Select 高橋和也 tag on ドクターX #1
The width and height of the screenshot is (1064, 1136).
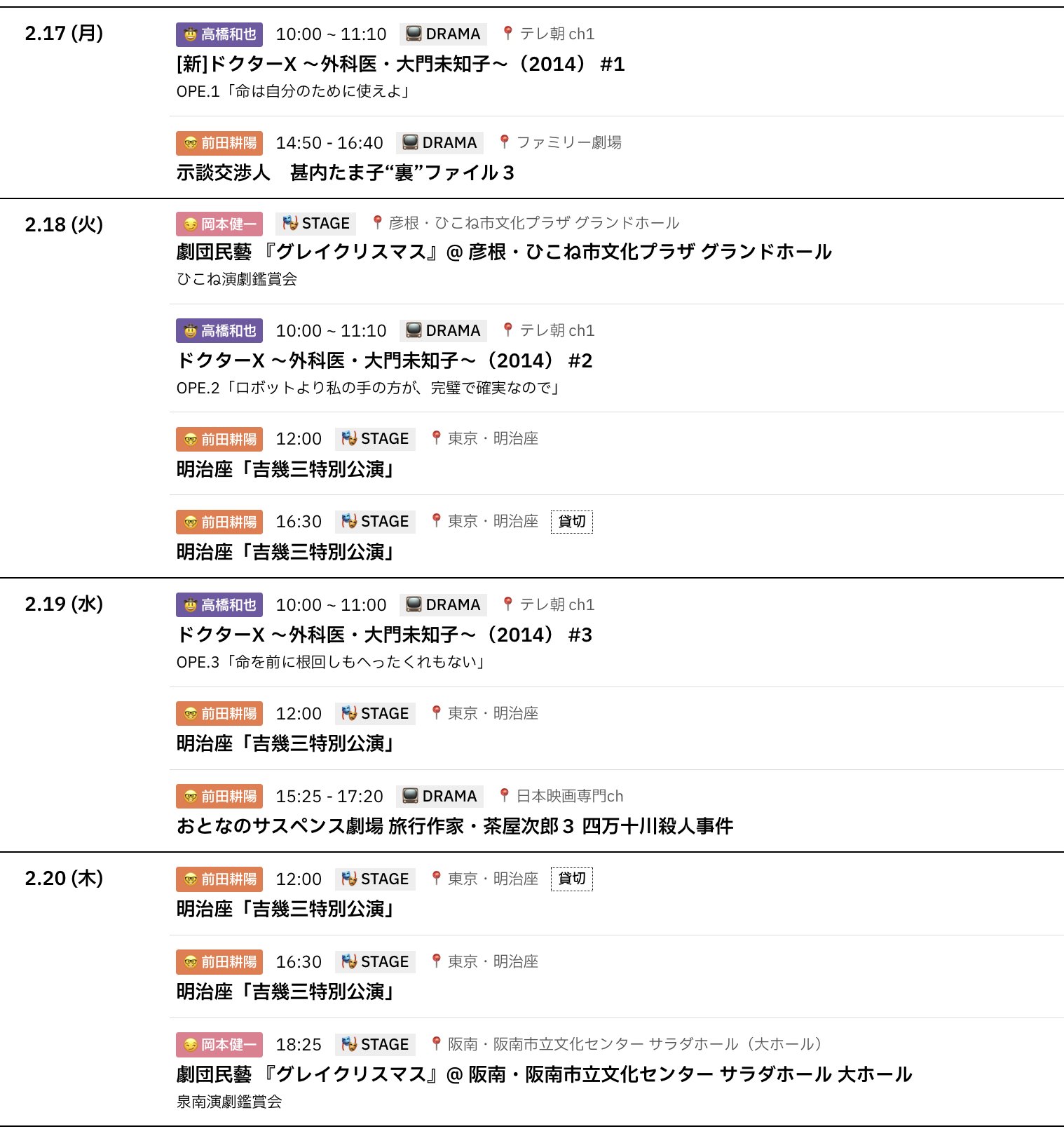(x=219, y=34)
